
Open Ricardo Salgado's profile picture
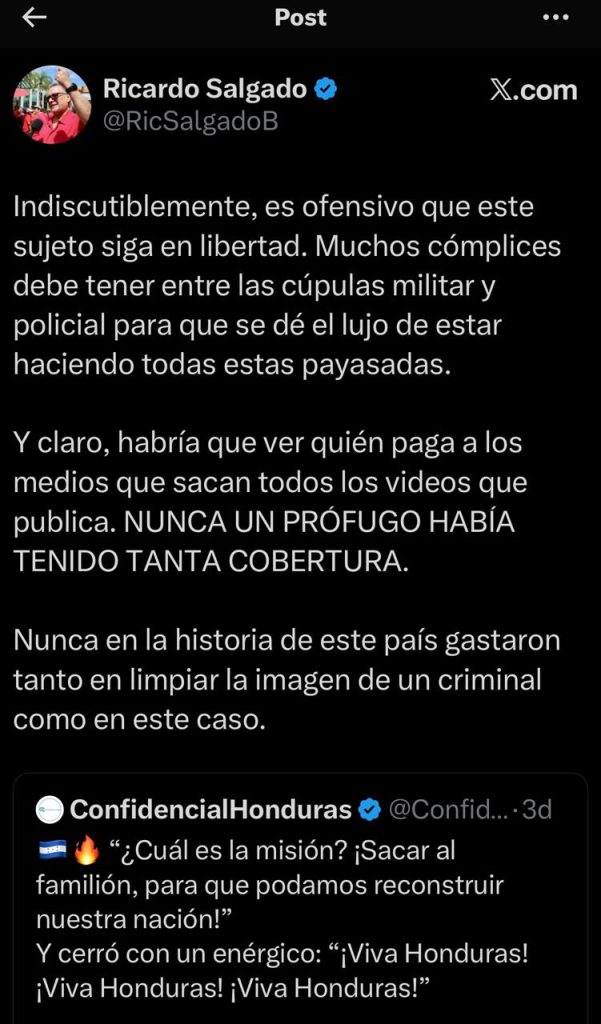point(52,105)
